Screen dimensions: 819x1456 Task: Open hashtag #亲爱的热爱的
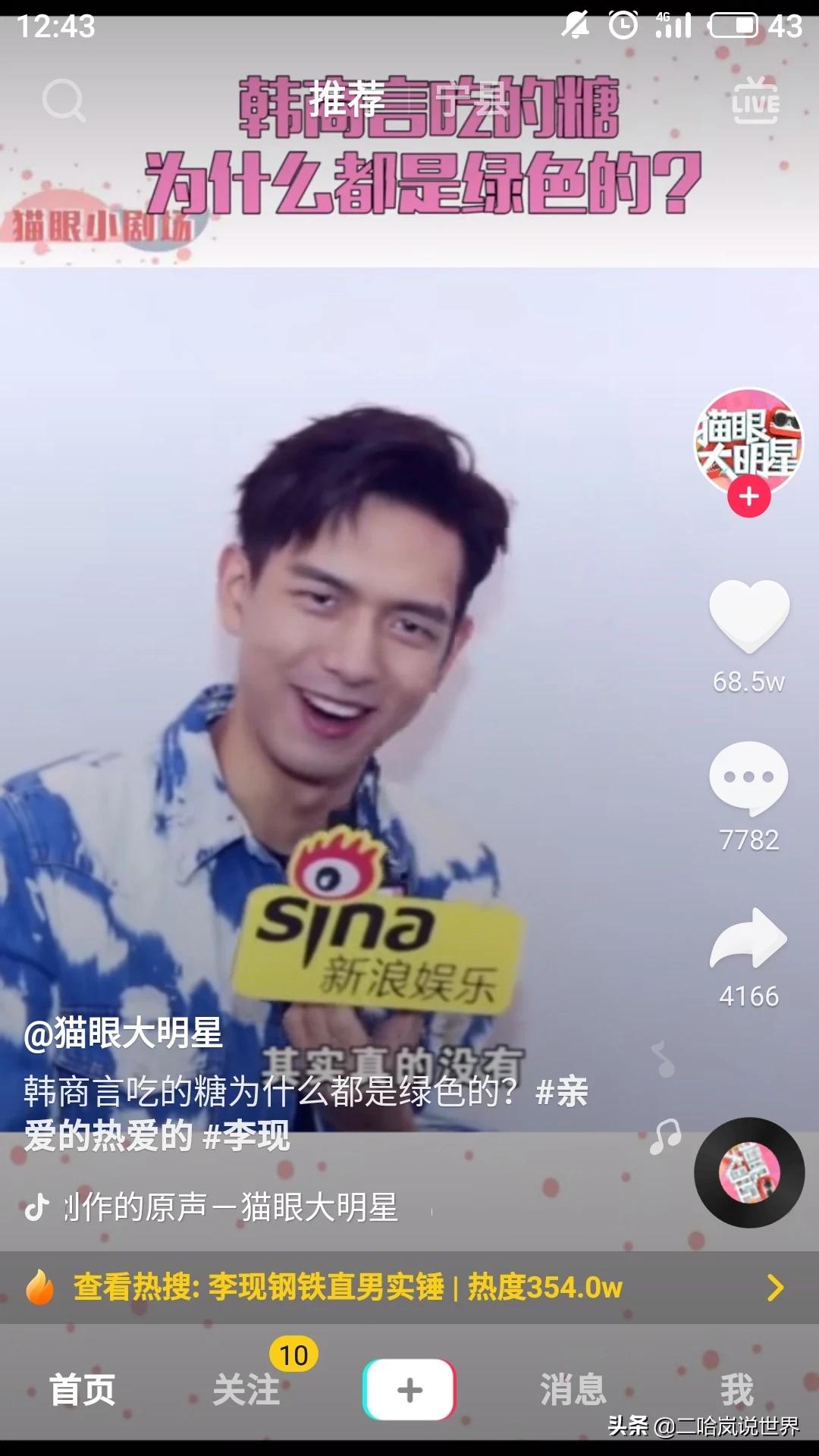306,1114
